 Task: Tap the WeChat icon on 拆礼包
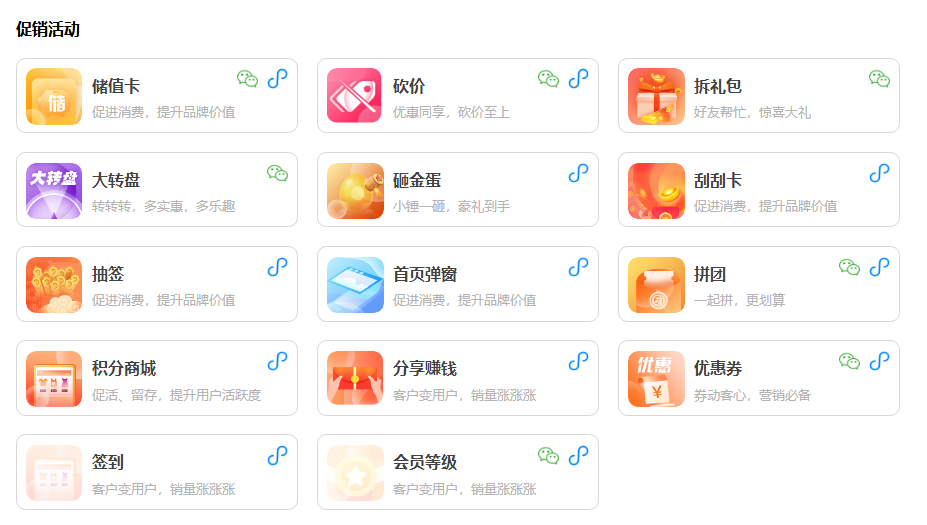click(879, 79)
